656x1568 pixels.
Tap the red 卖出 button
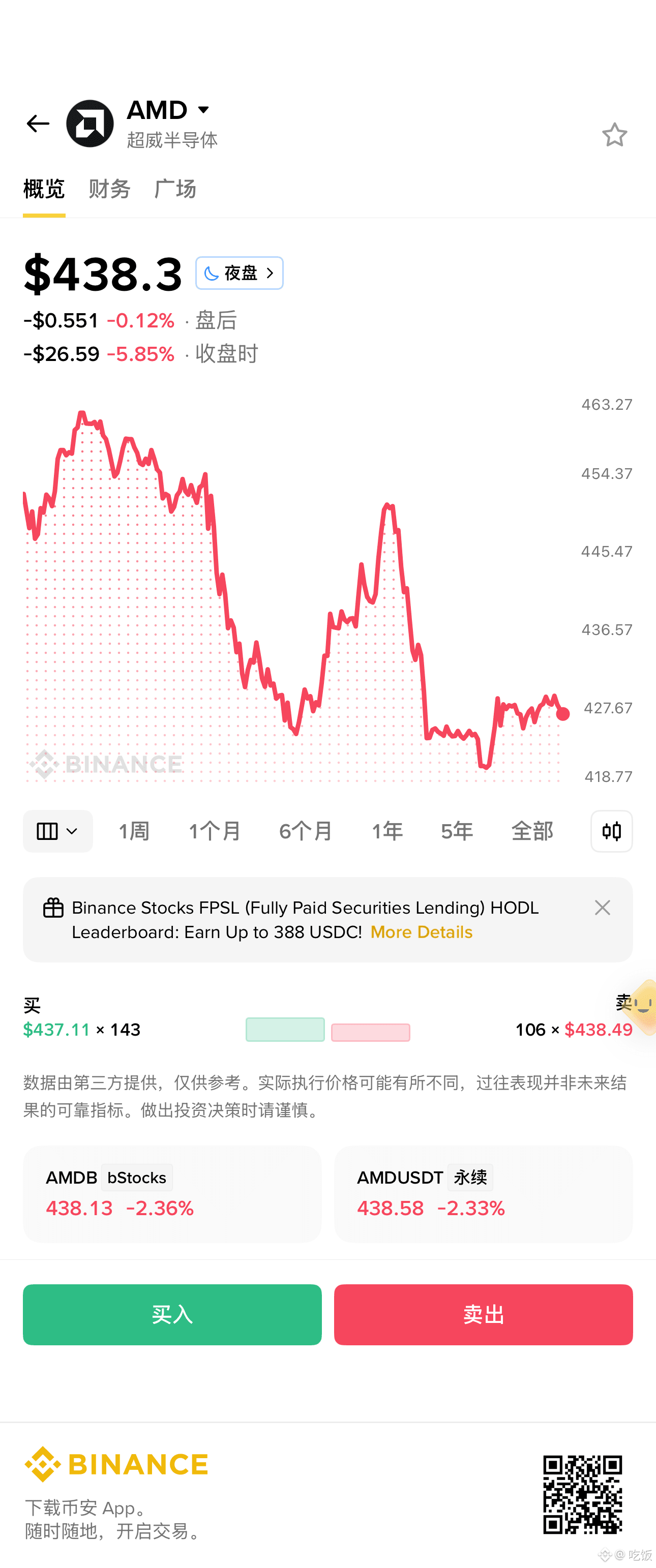coord(483,1315)
